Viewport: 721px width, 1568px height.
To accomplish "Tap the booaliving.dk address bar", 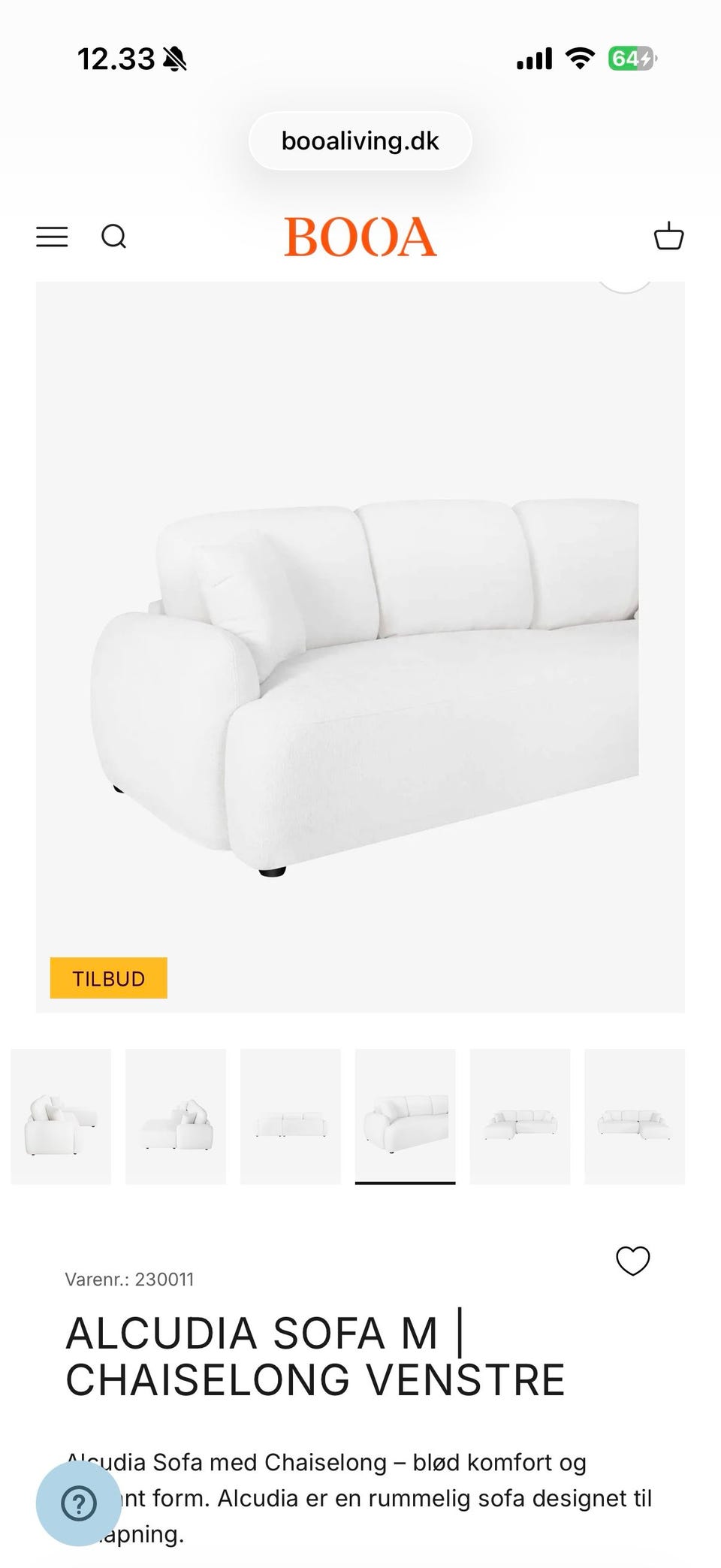I will [x=360, y=141].
